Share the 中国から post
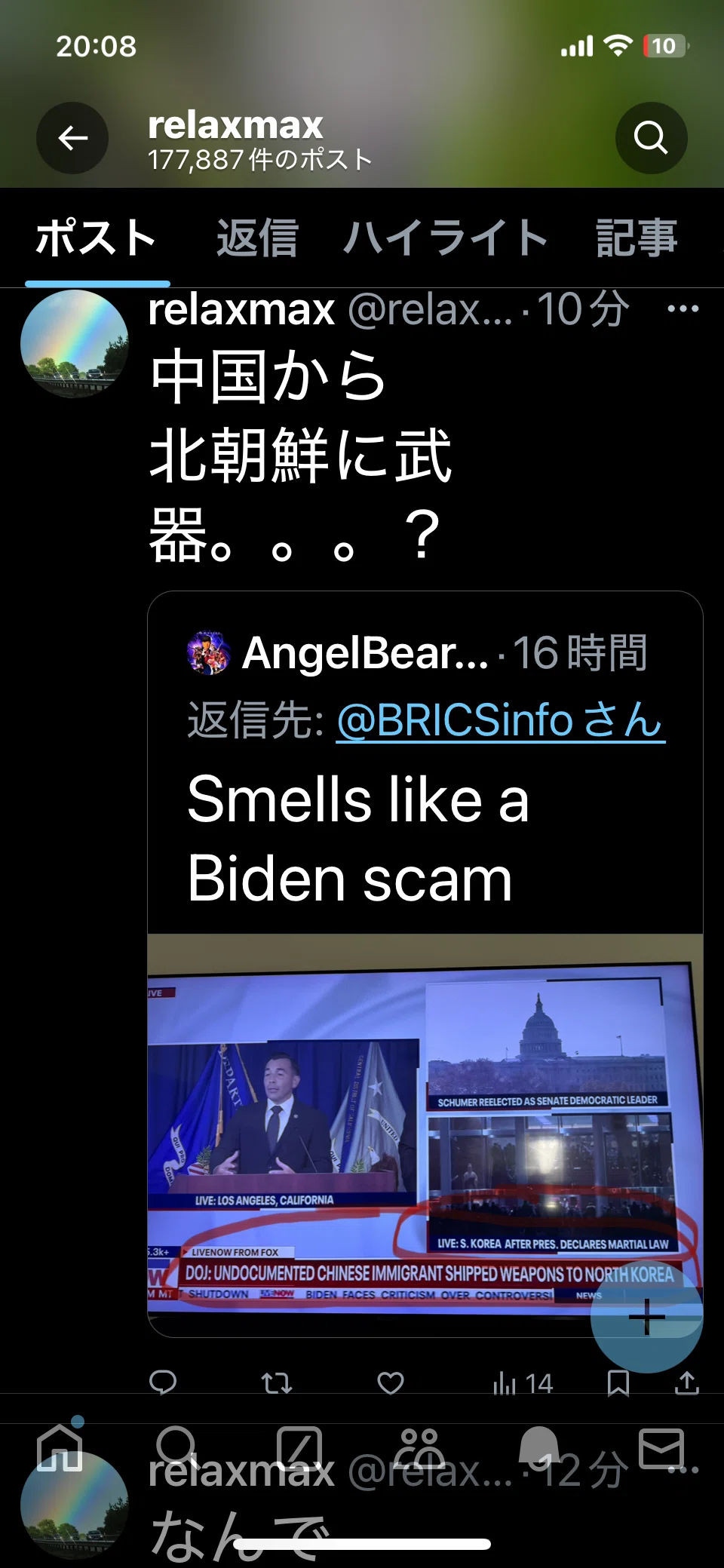Viewport: 724px width, 1568px height. pyautogui.click(x=686, y=1382)
